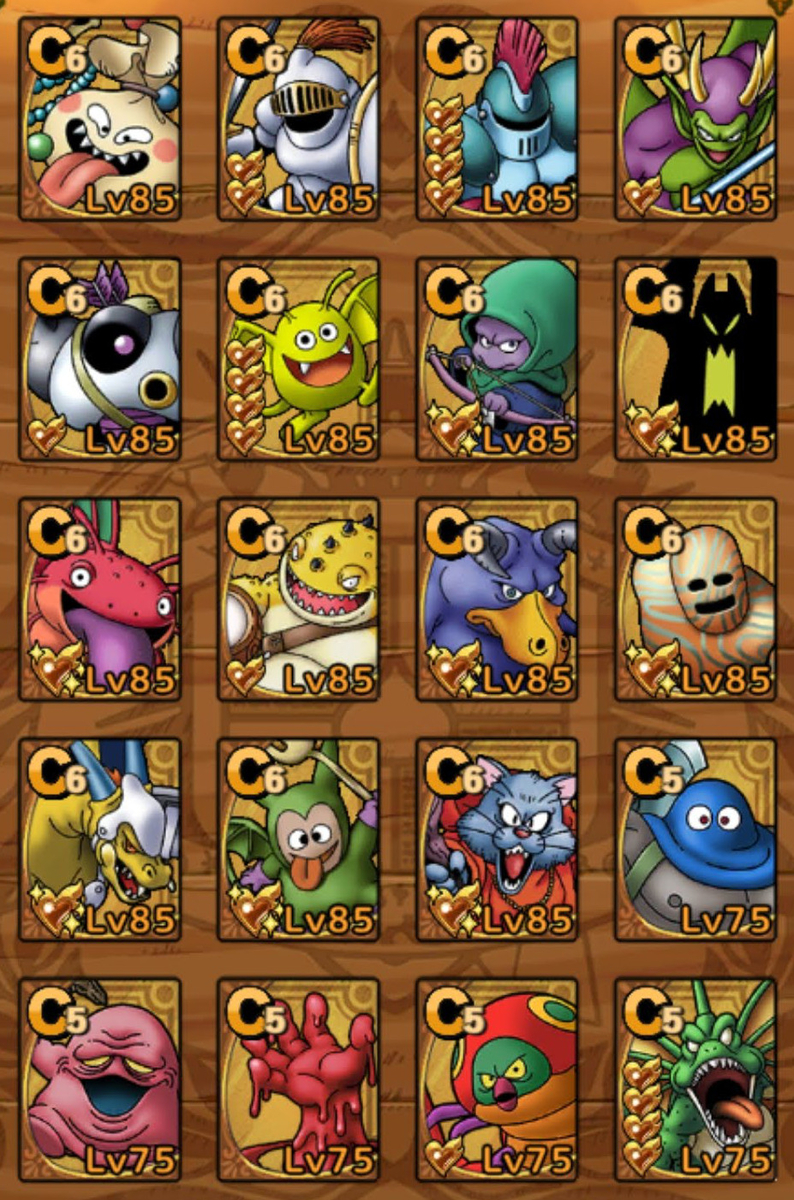Screen dimensions: 794x1200
Task: Choose the blue knight with red plume
Action: pyautogui.click(x=497, y=118)
